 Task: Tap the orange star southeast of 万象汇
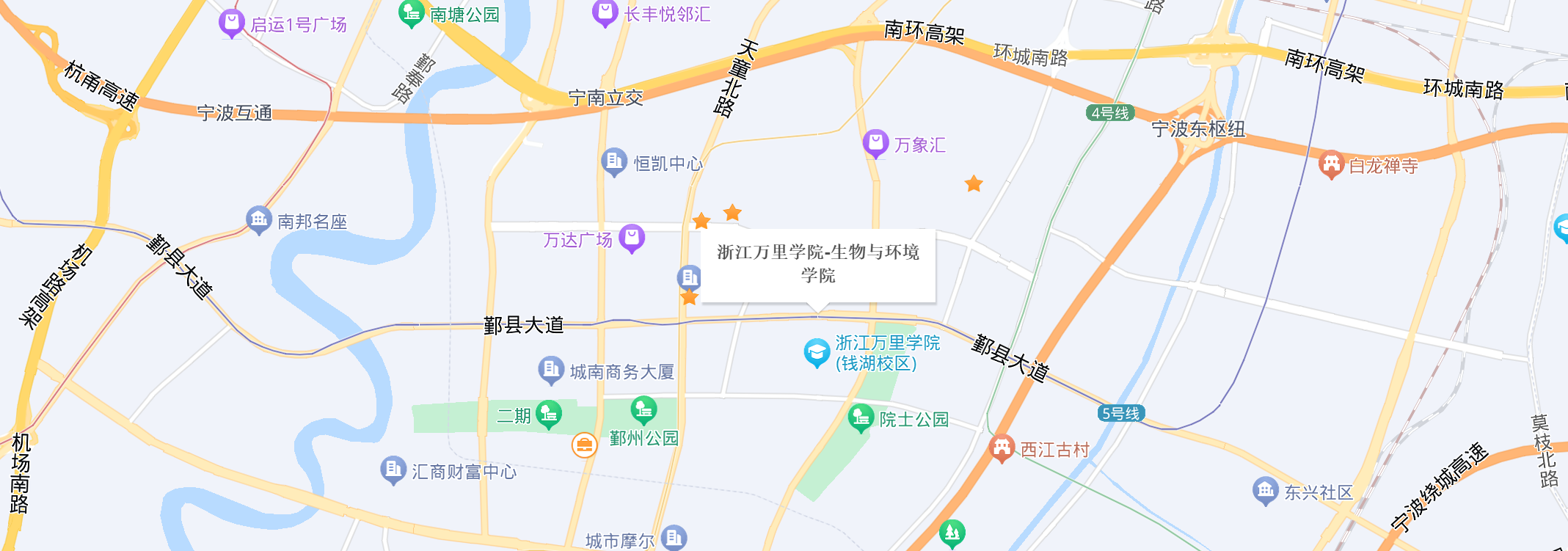tap(974, 183)
